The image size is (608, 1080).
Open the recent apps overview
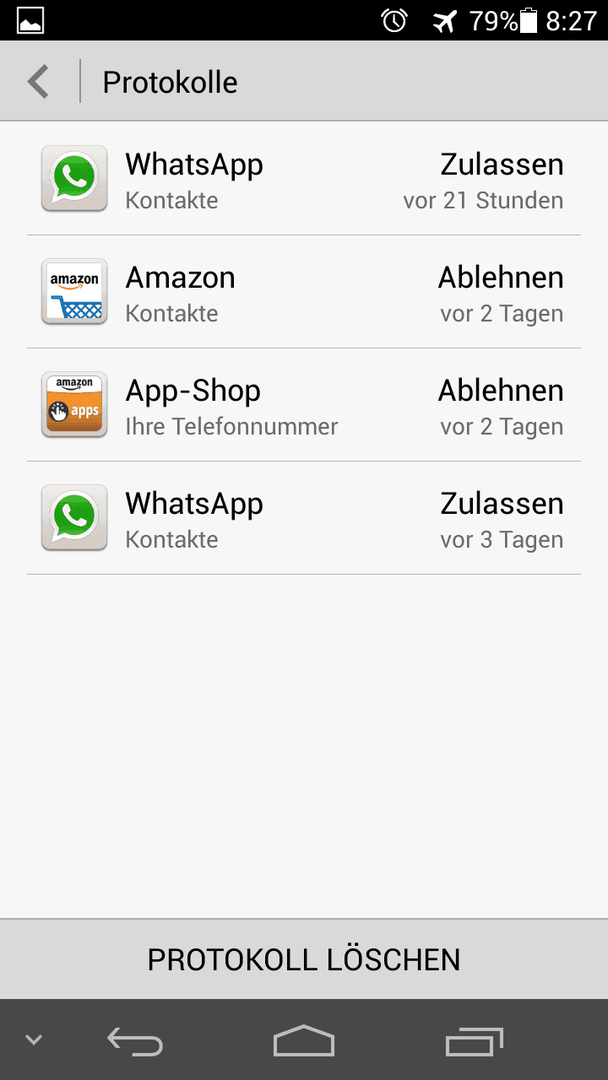(474, 1041)
